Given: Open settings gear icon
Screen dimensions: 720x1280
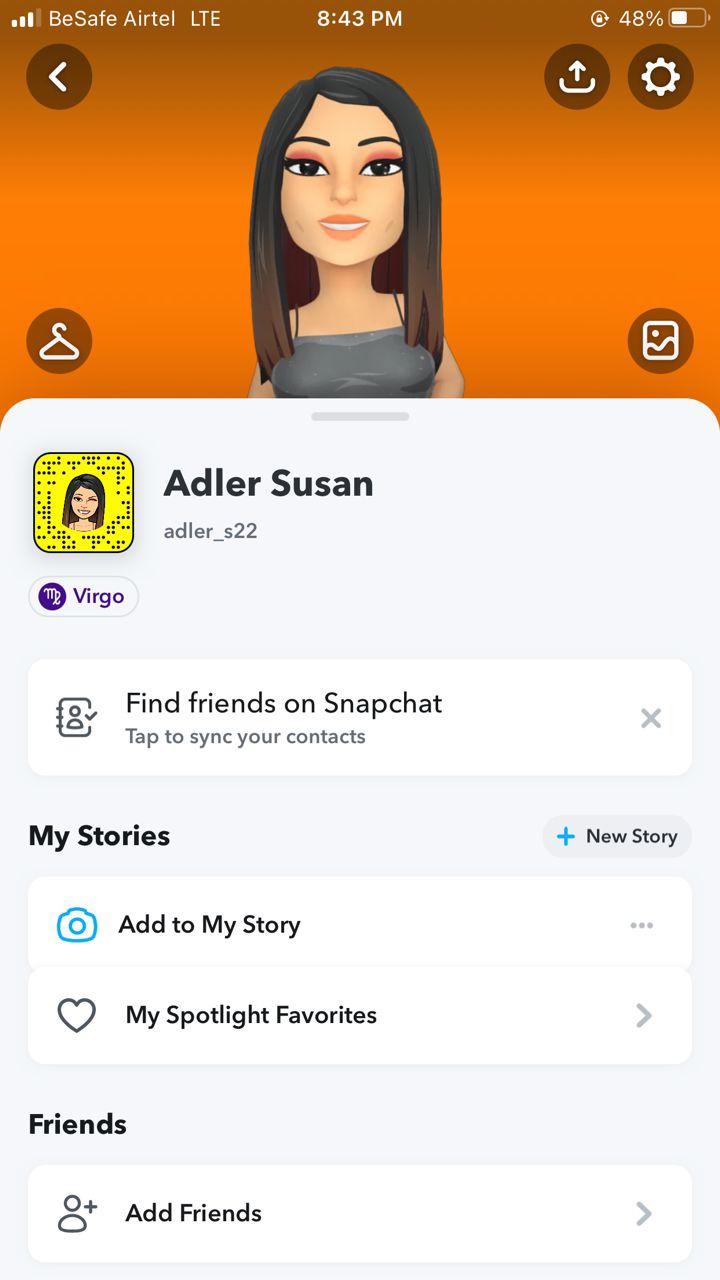Looking at the screenshot, I should pyautogui.click(x=660, y=77).
